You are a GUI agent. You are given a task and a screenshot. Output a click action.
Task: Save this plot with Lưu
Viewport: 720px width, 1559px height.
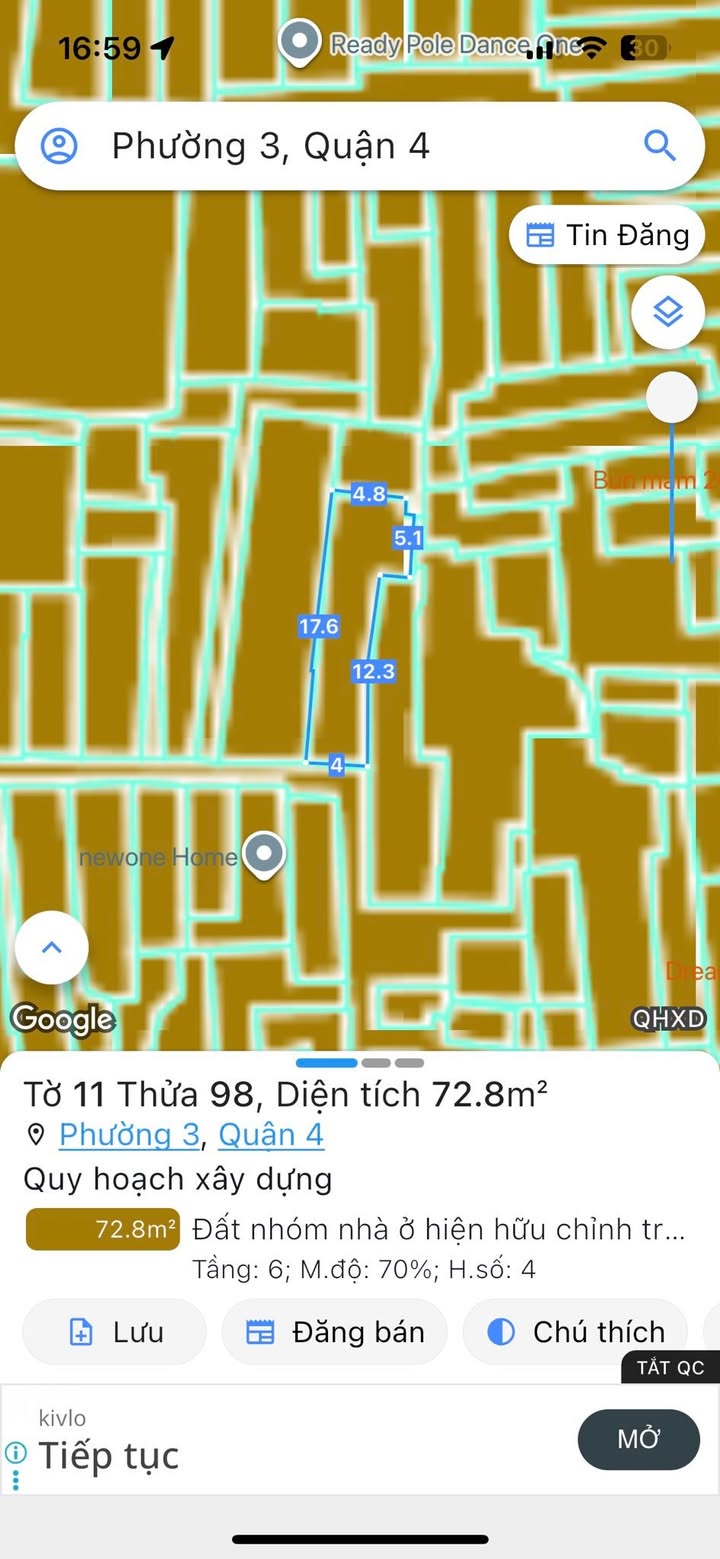(114, 1332)
